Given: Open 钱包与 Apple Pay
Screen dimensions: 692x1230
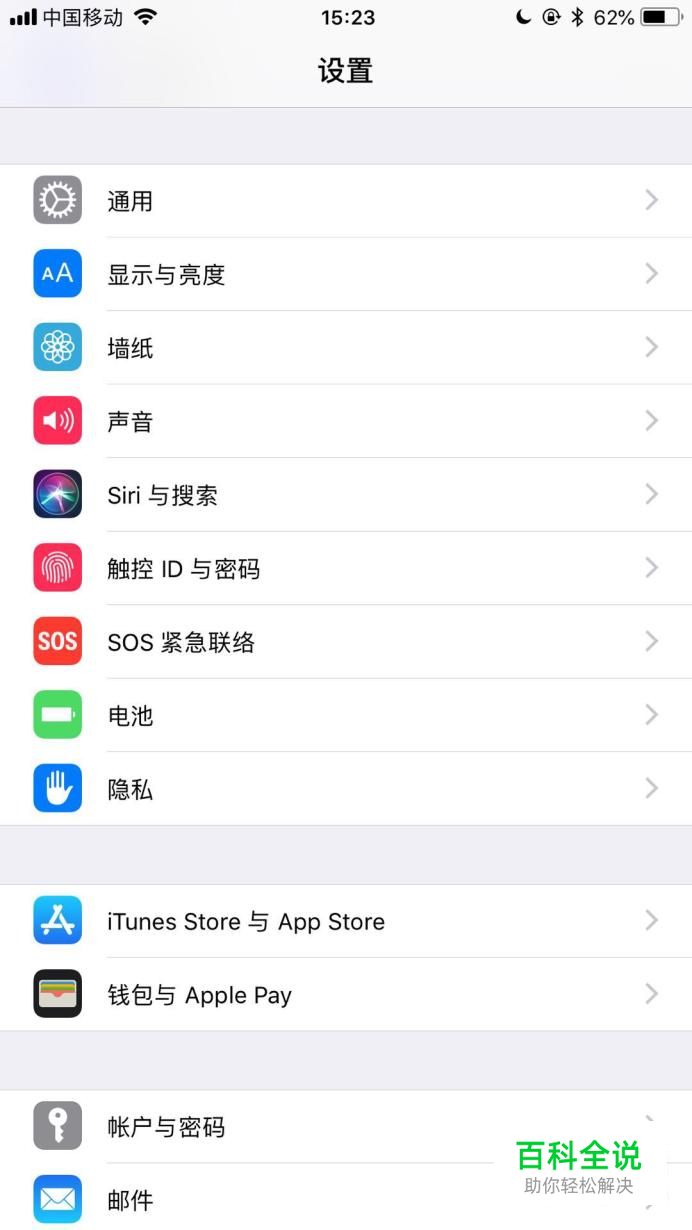Looking at the screenshot, I should pyautogui.click(x=345, y=995).
